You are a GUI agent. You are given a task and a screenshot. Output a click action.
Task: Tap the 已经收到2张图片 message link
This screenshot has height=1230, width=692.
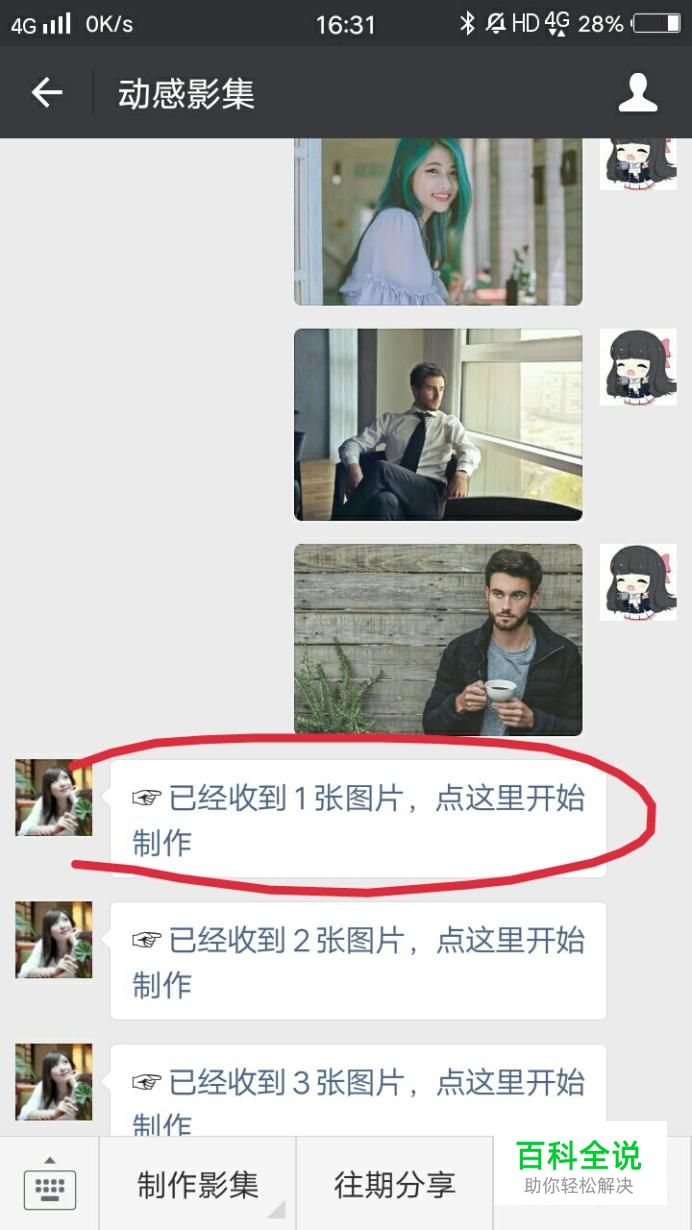tap(358, 961)
